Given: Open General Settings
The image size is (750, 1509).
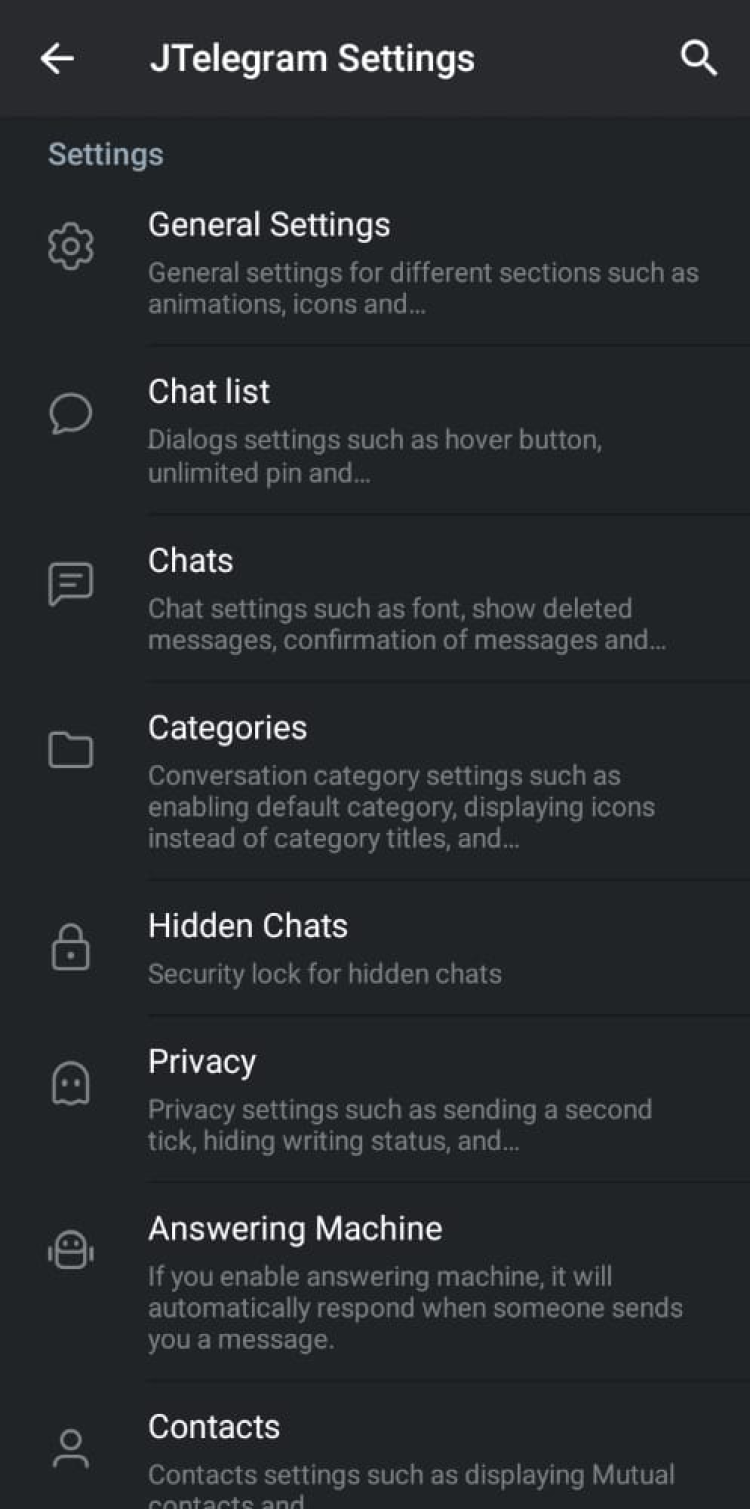Looking at the screenshot, I should pos(375,262).
